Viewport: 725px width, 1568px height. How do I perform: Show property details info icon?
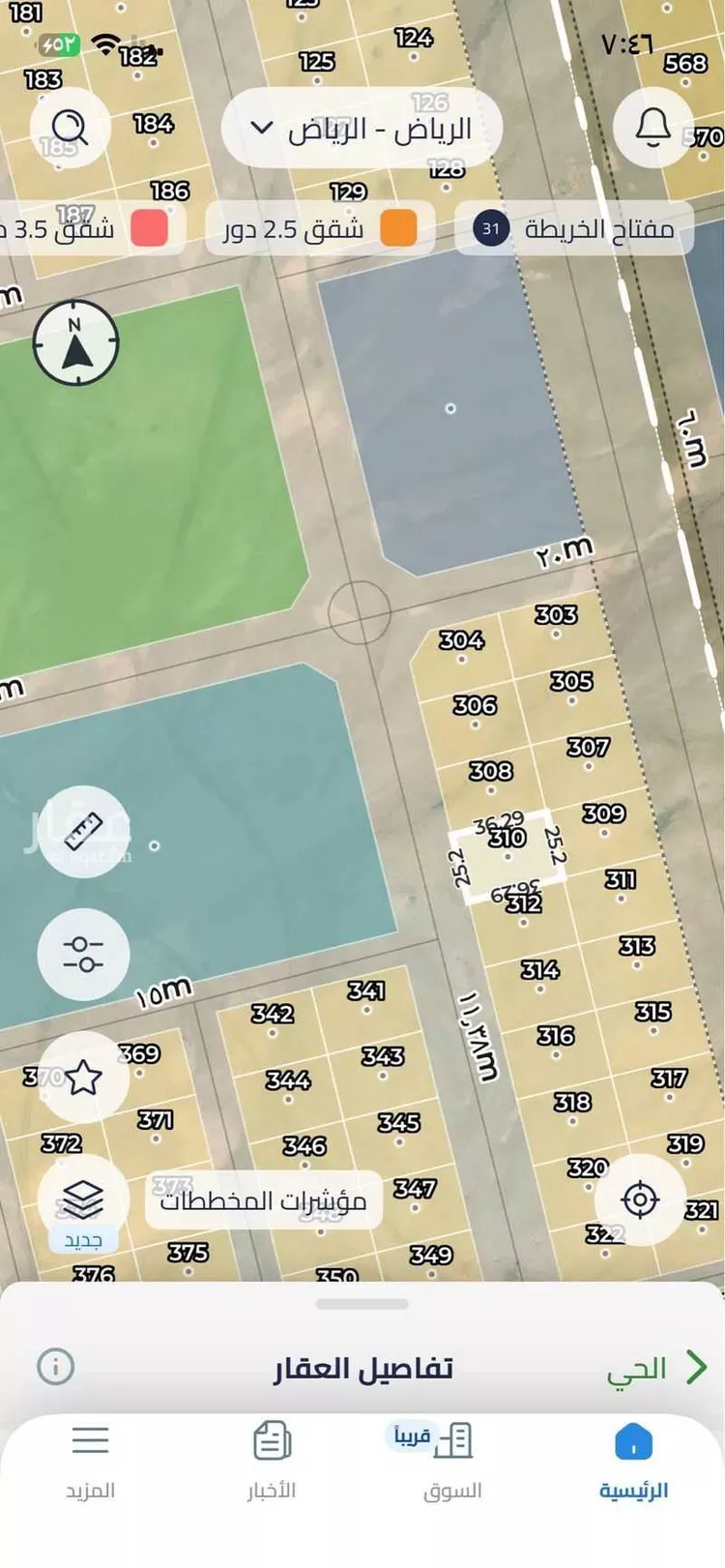tap(55, 1367)
